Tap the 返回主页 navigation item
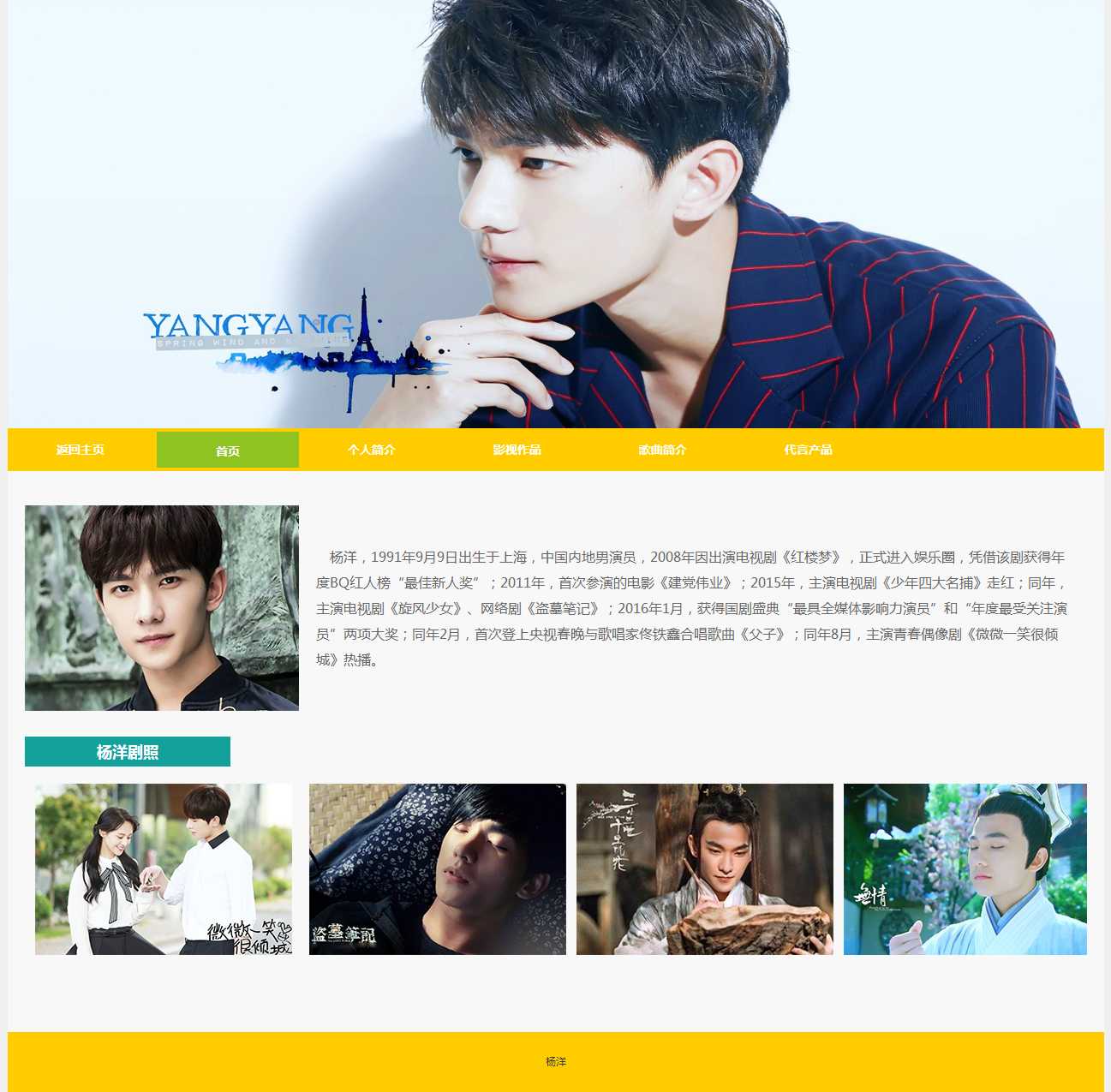 coord(81,450)
